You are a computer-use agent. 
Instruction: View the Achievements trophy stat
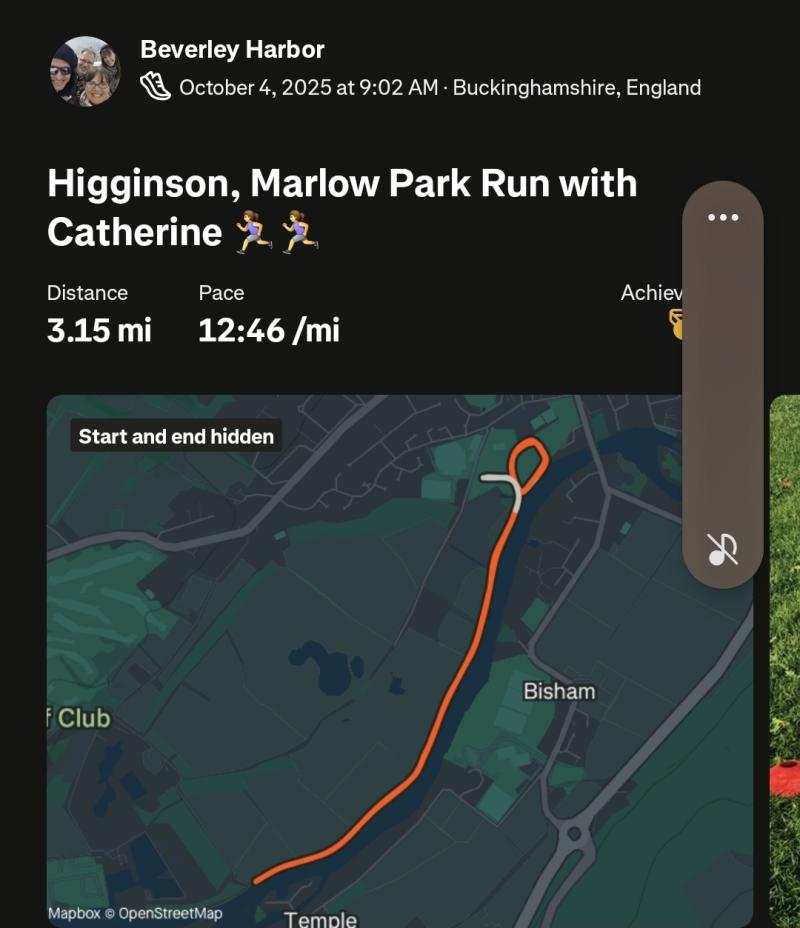[677, 323]
